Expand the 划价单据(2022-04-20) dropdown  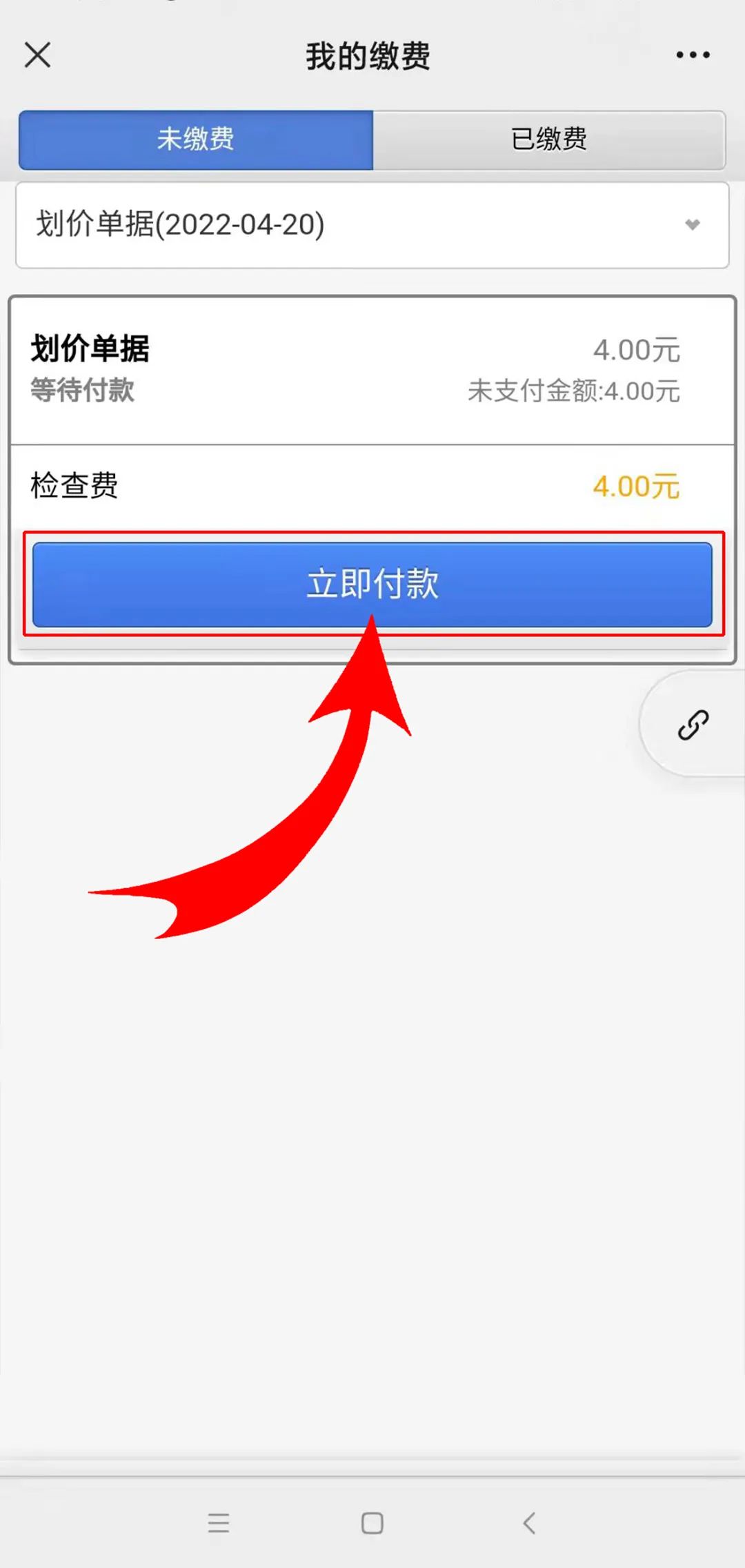(372, 225)
